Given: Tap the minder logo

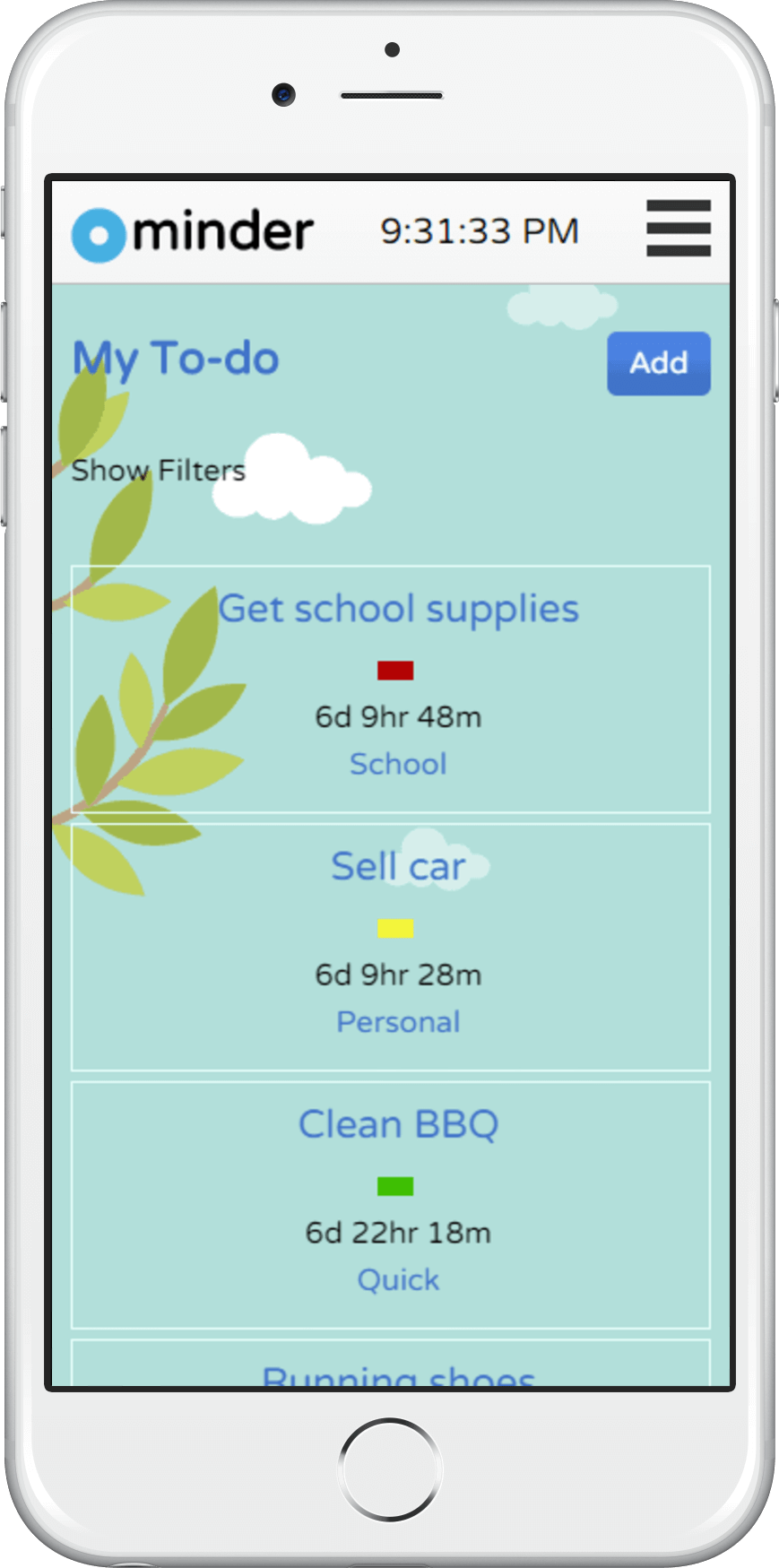Looking at the screenshot, I should point(193,233).
